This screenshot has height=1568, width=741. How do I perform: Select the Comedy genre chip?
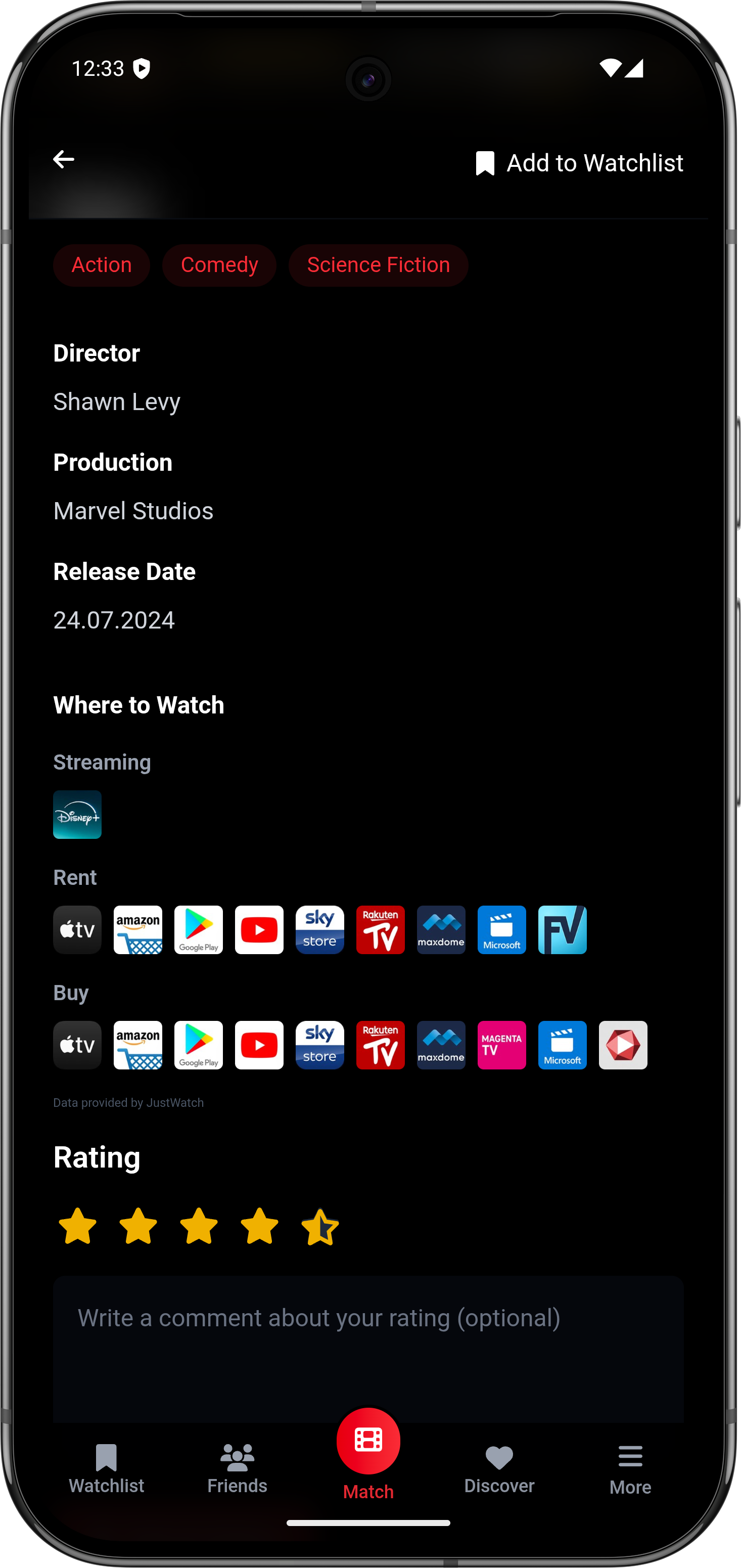[219, 265]
